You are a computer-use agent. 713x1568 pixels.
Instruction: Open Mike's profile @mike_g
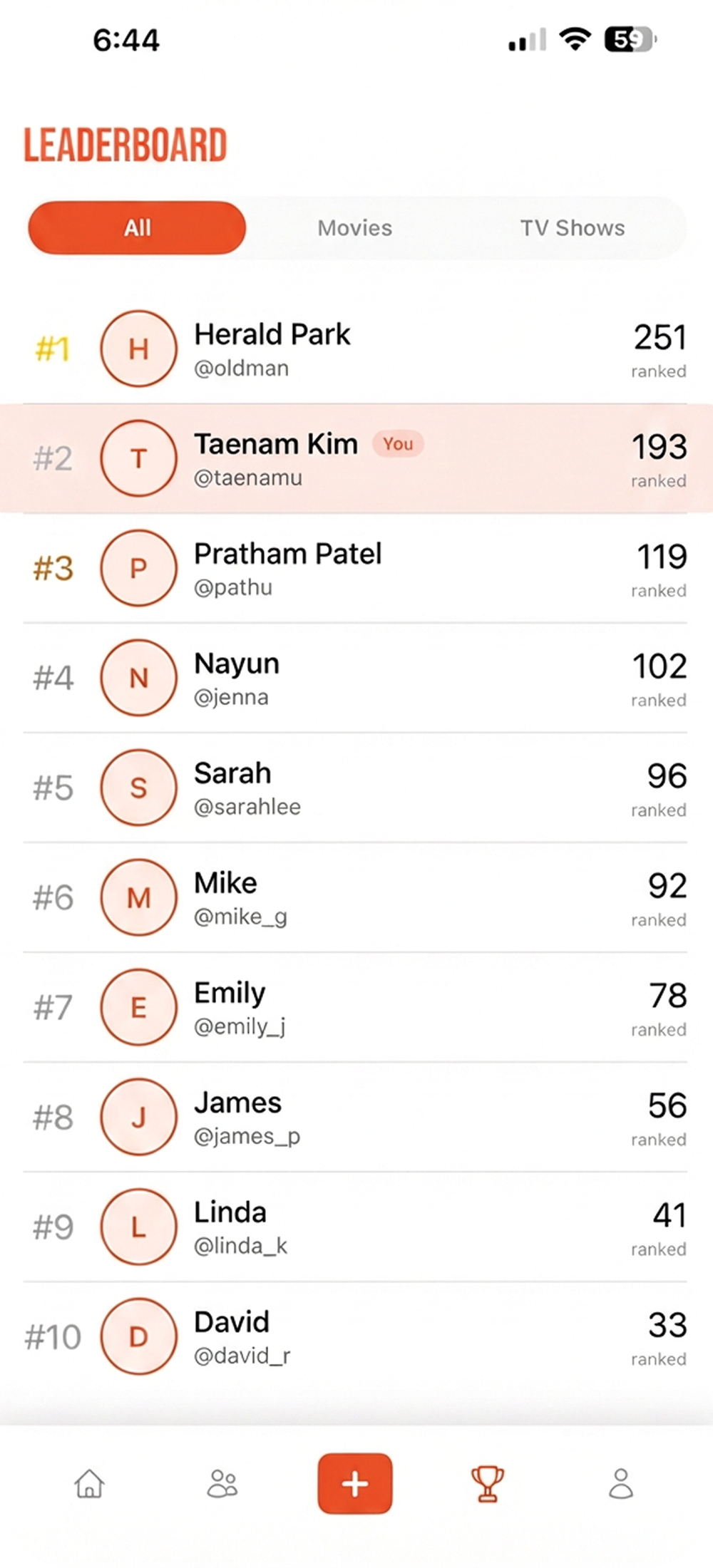point(355,898)
